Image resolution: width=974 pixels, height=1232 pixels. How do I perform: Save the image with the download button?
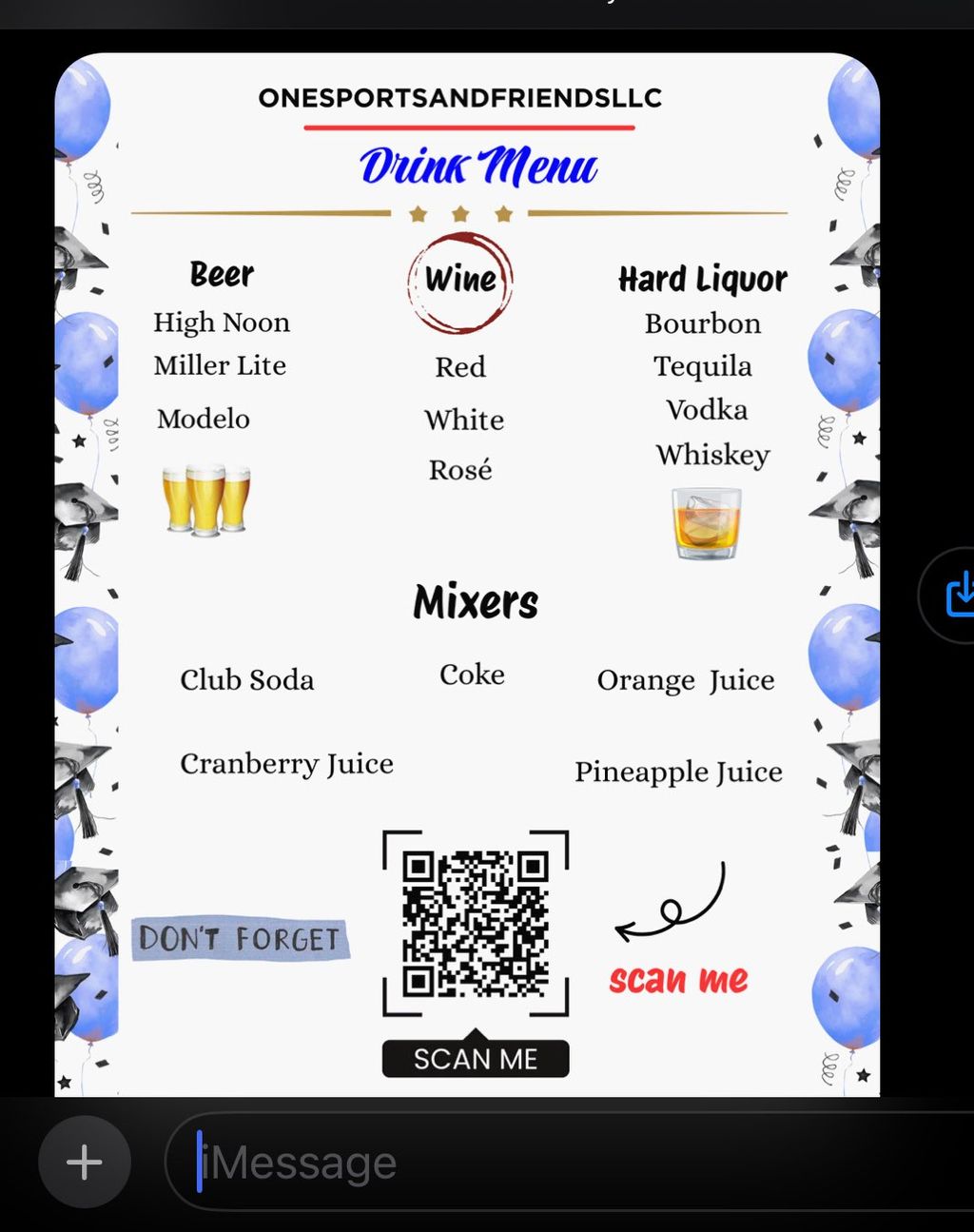click(x=955, y=596)
